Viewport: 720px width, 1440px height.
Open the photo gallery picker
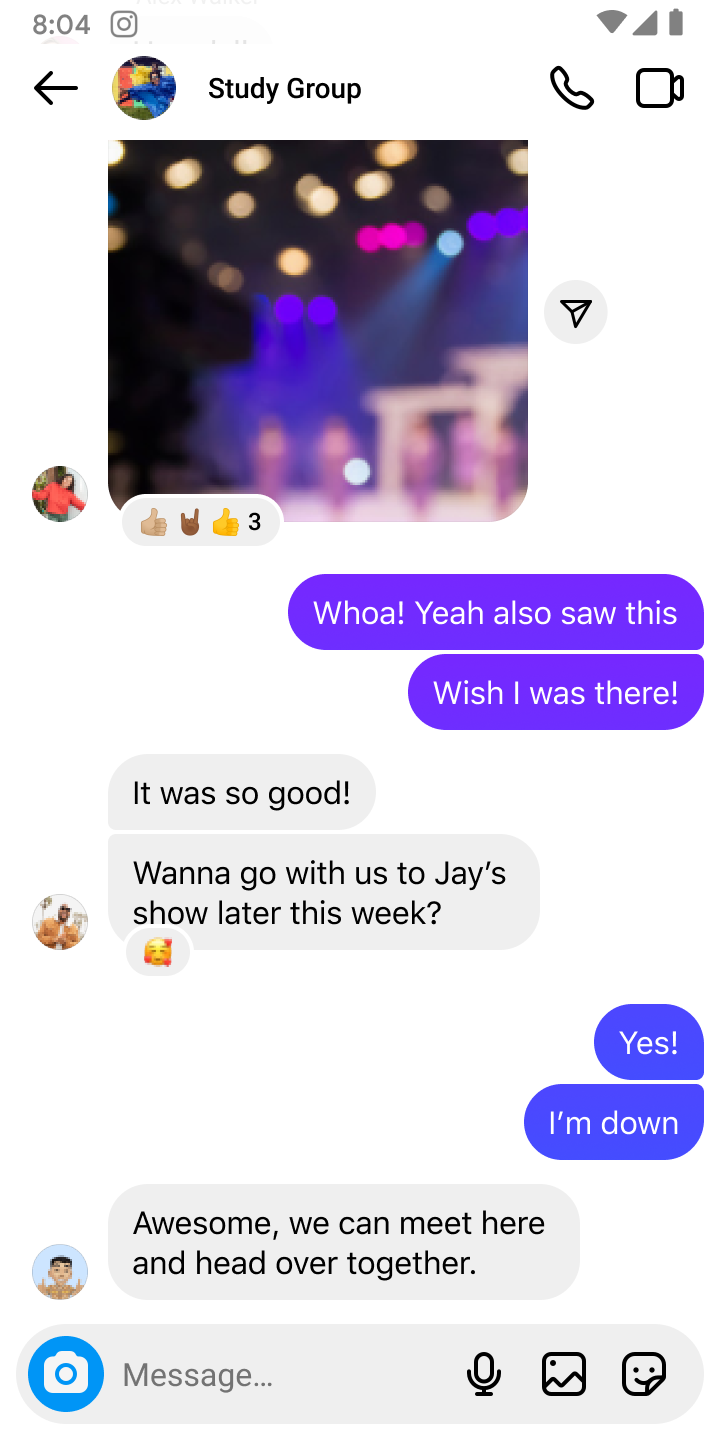(564, 1374)
